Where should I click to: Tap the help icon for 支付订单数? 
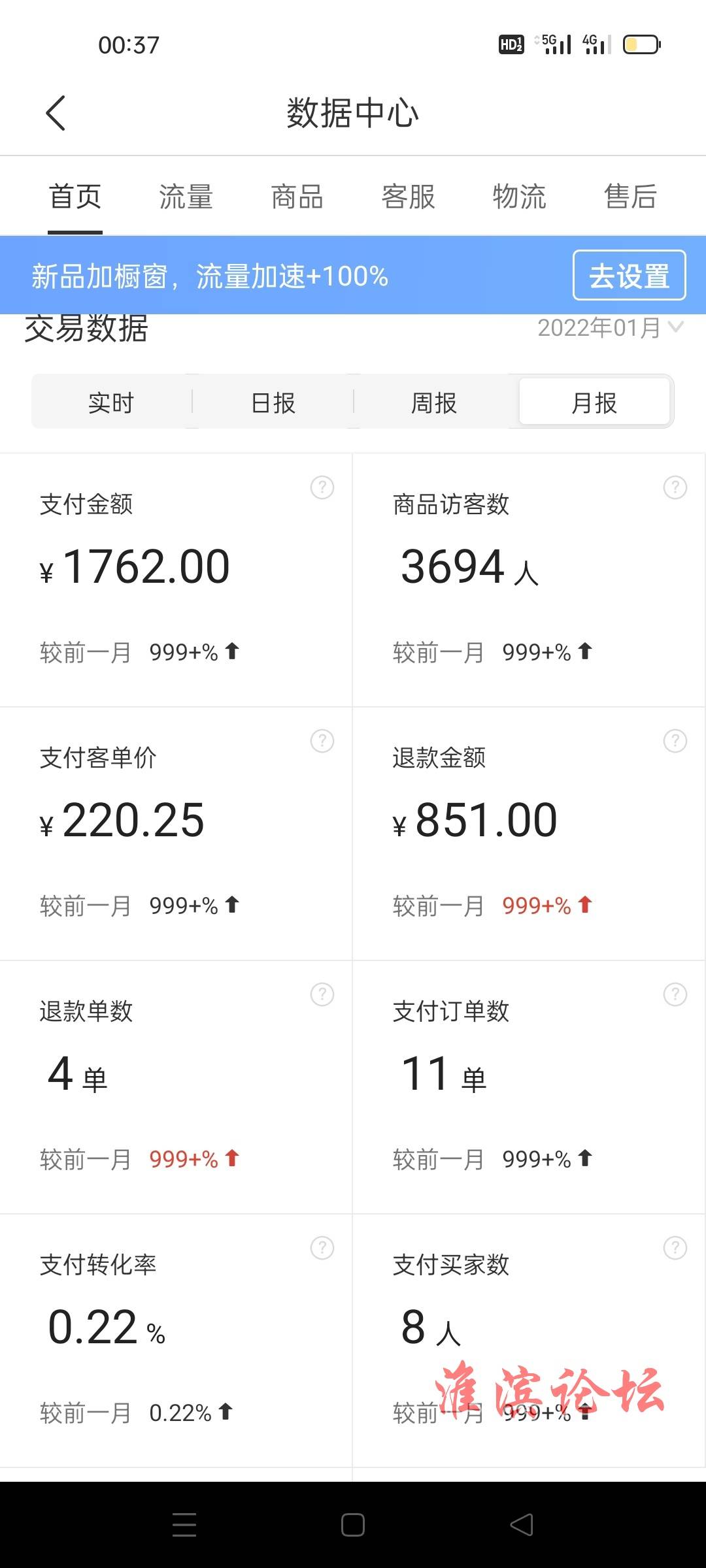(675, 994)
